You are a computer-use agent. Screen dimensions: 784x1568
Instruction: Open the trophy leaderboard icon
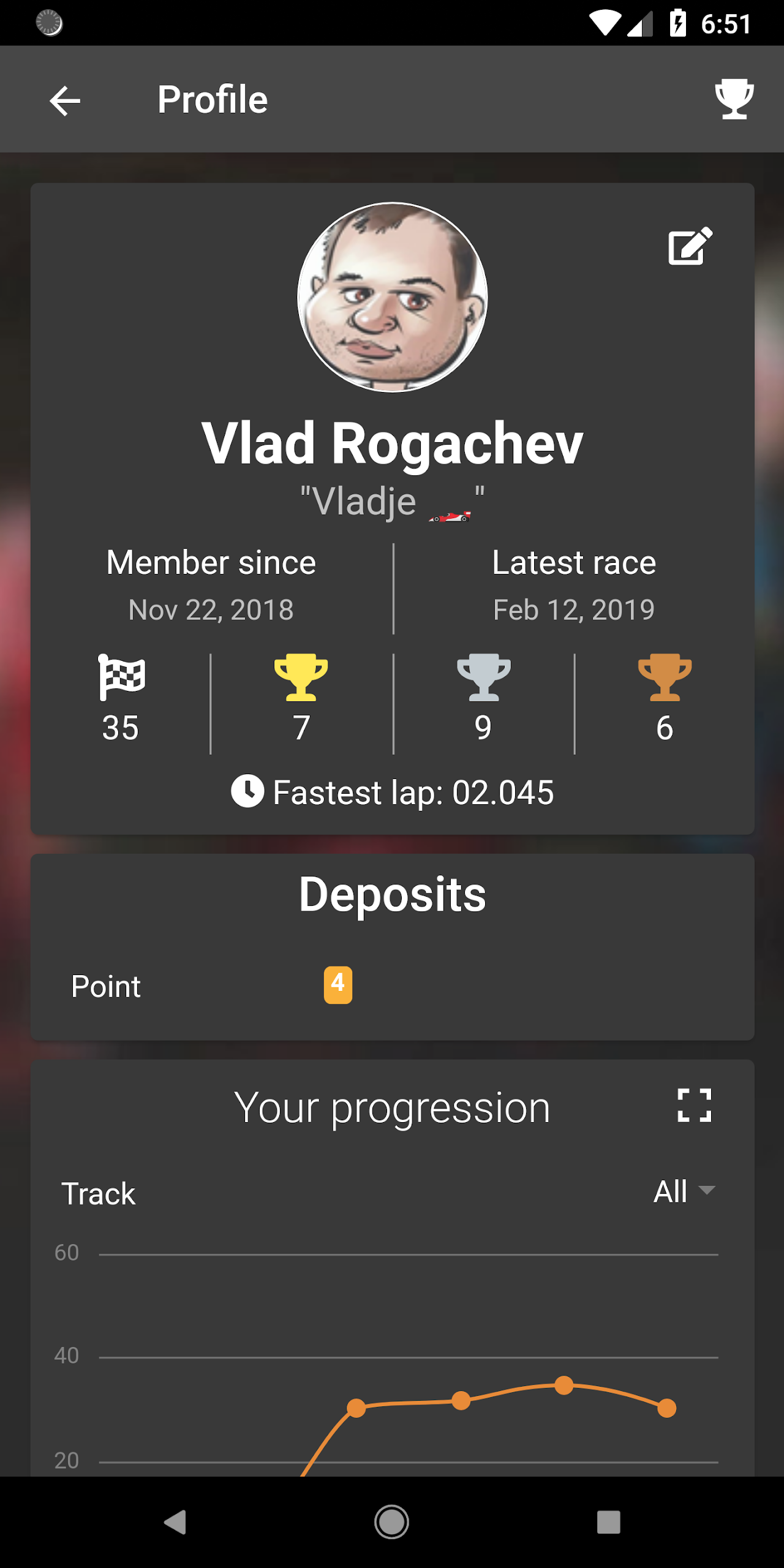[734, 99]
